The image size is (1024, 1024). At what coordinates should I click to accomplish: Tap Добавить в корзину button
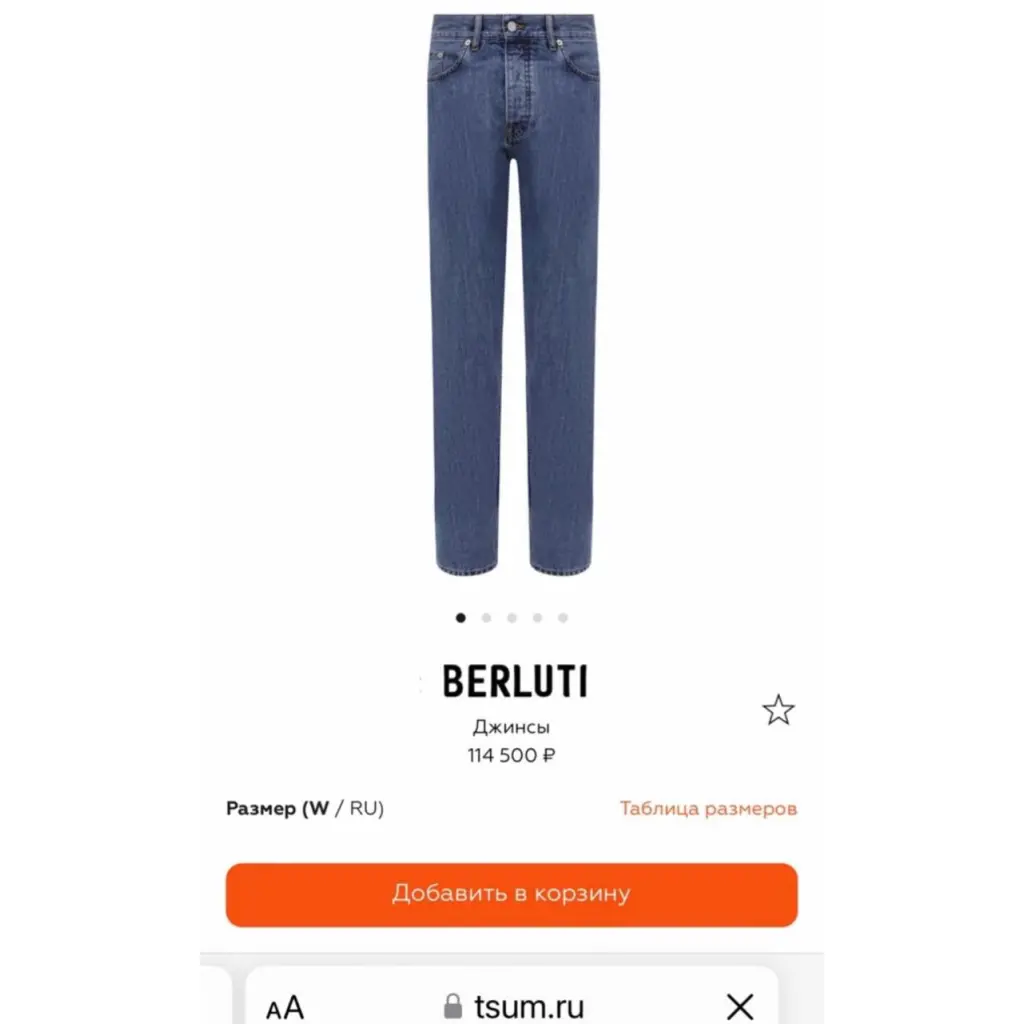[x=511, y=894]
